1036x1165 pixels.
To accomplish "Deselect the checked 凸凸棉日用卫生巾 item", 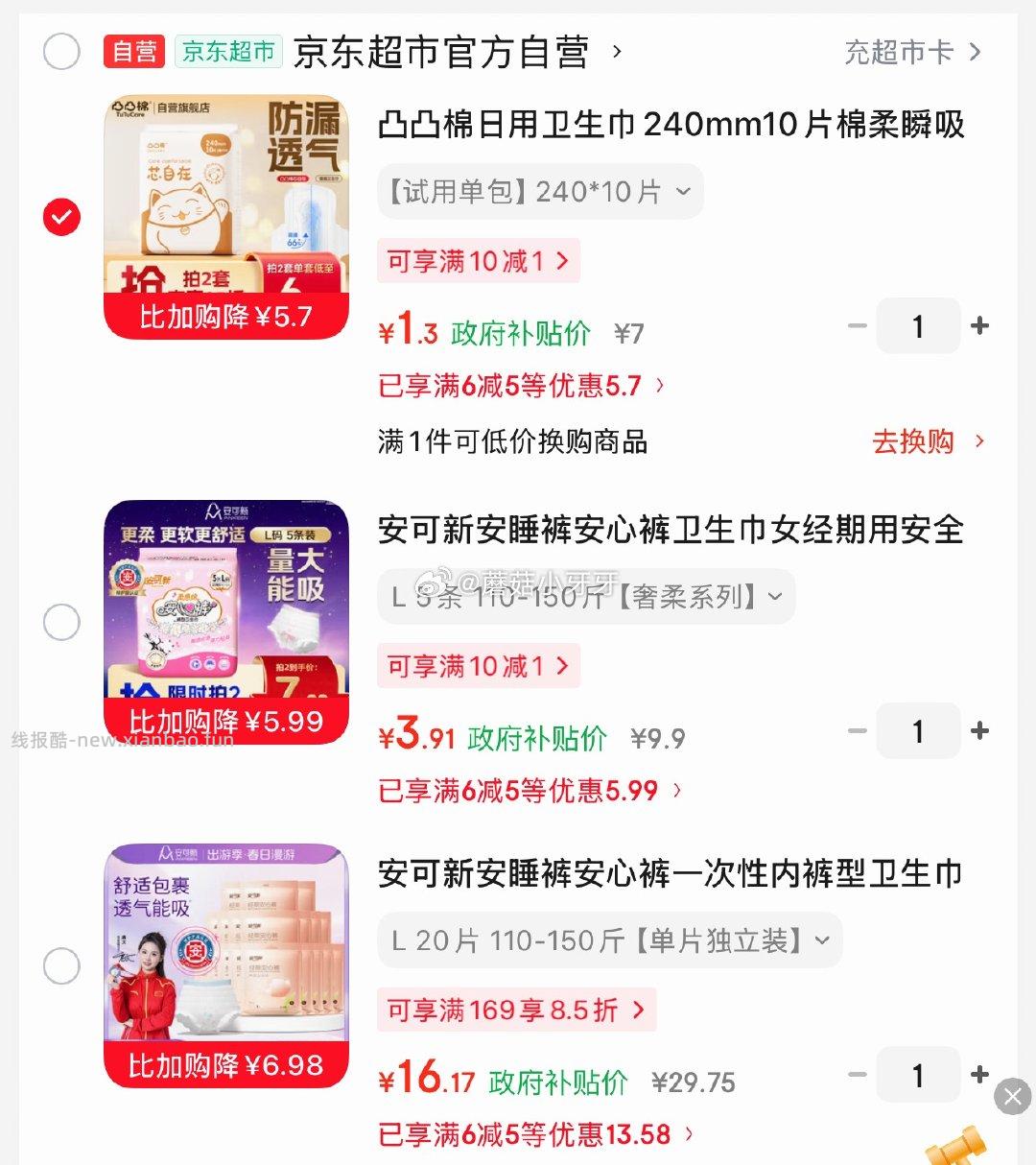I will click(61, 217).
